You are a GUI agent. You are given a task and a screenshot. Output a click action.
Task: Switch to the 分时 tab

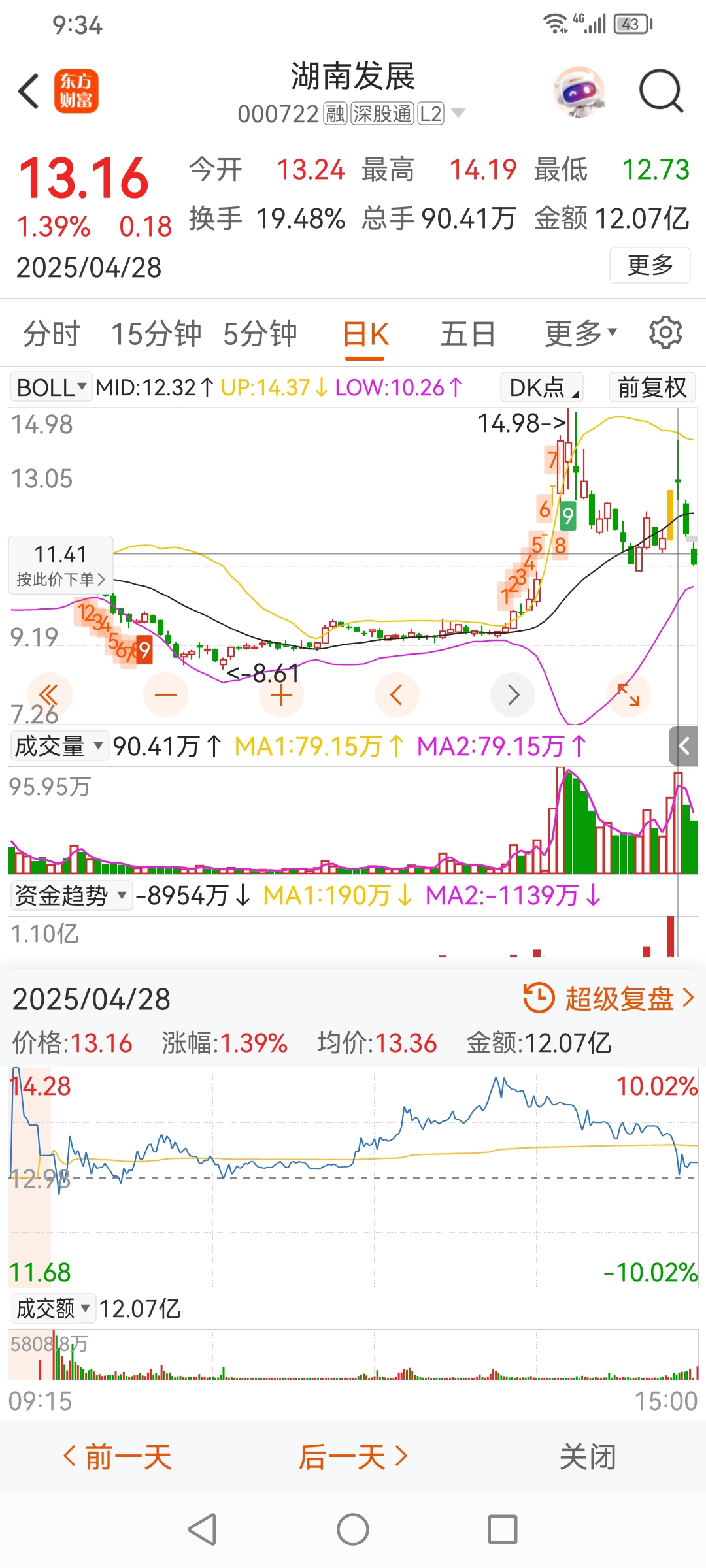click(51, 334)
